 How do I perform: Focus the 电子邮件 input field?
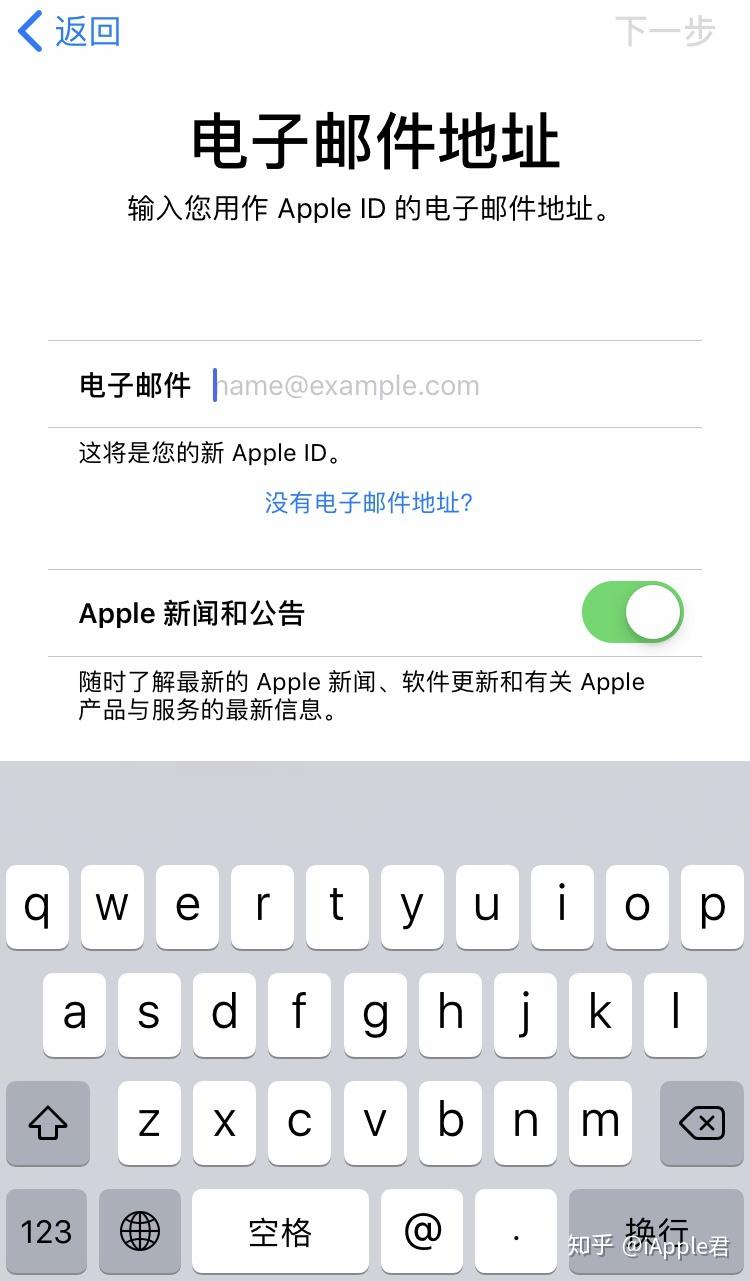(x=455, y=385)
